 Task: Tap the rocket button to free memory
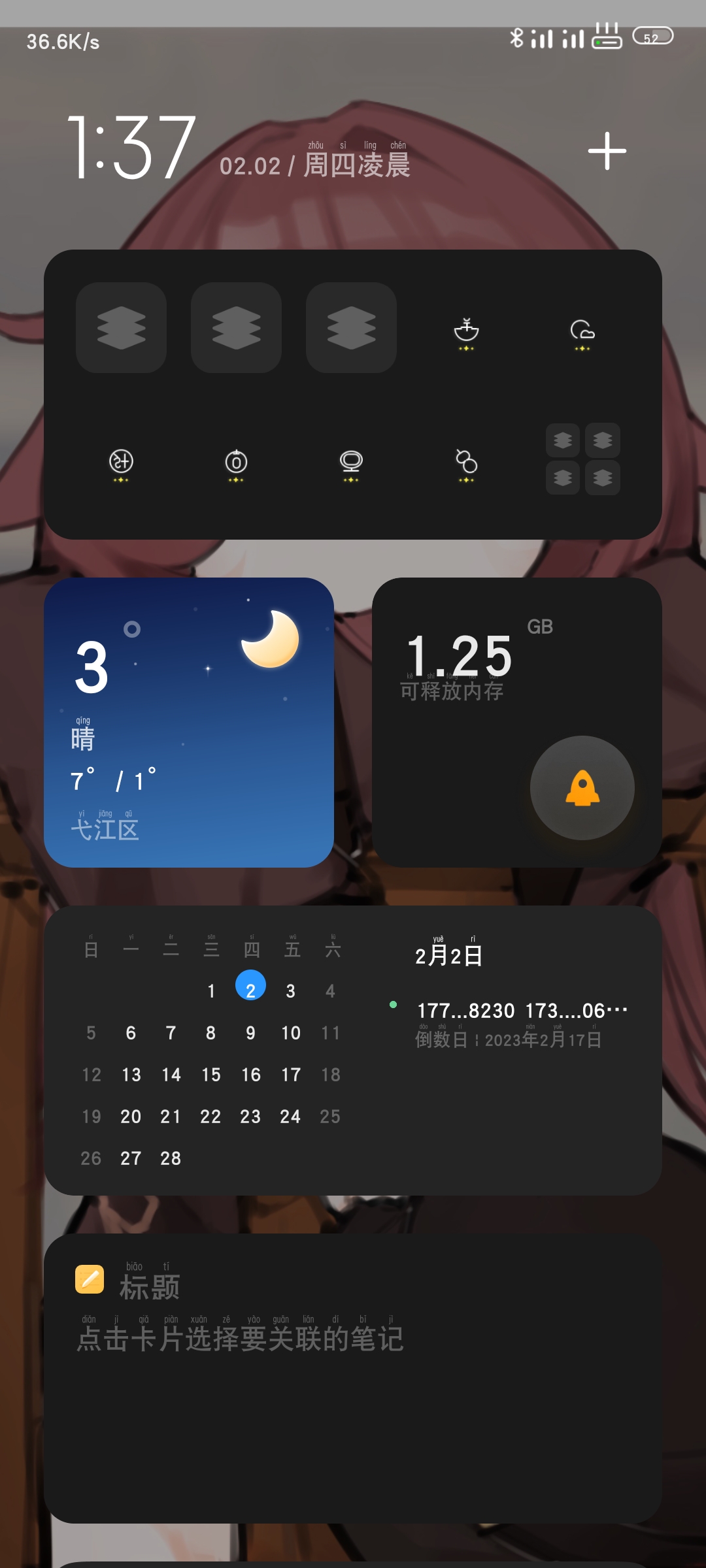coord(582,787)
